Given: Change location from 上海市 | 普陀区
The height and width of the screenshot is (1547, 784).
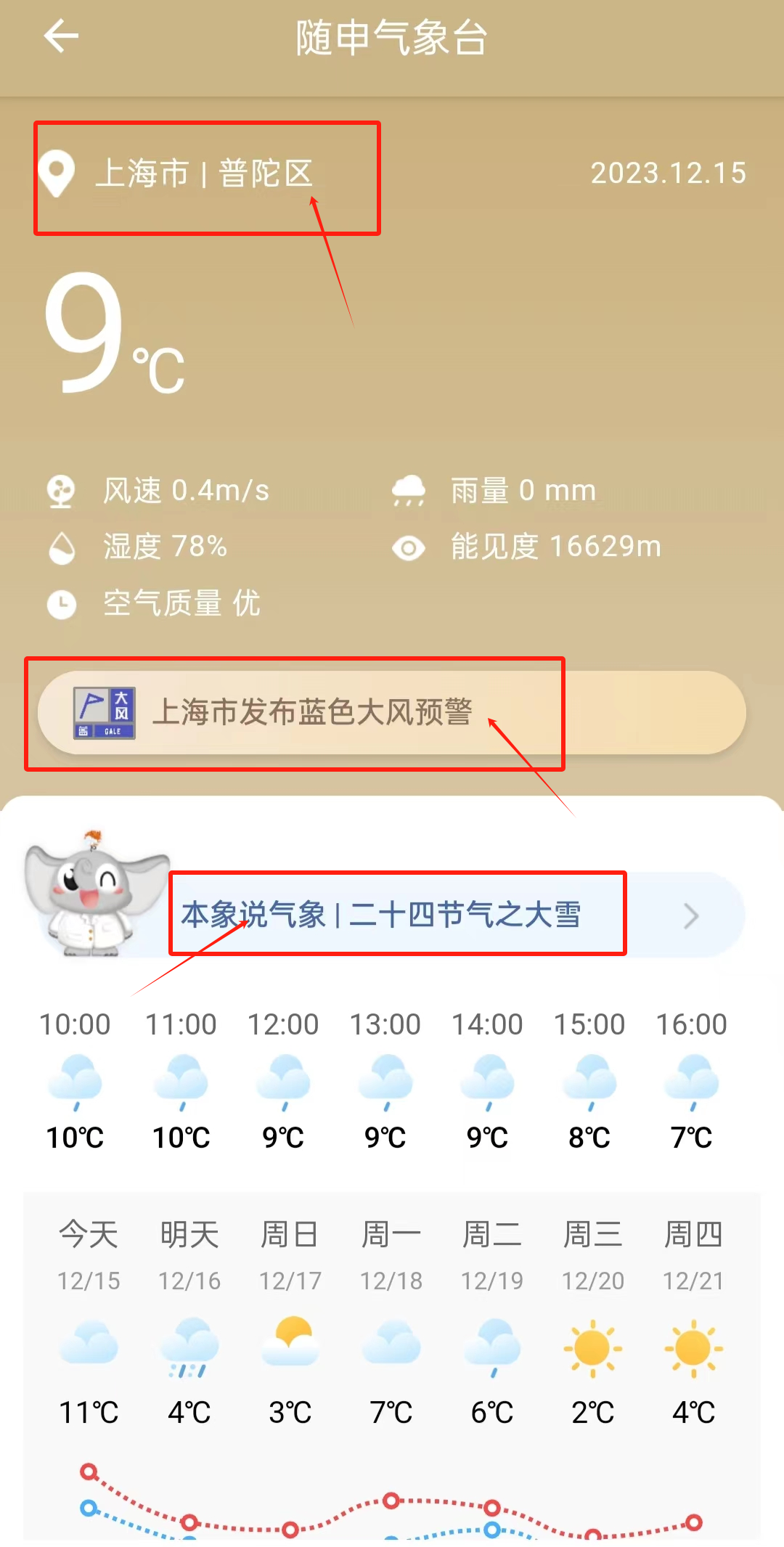Looking at the screenshot, I should [x=203, y=174].
